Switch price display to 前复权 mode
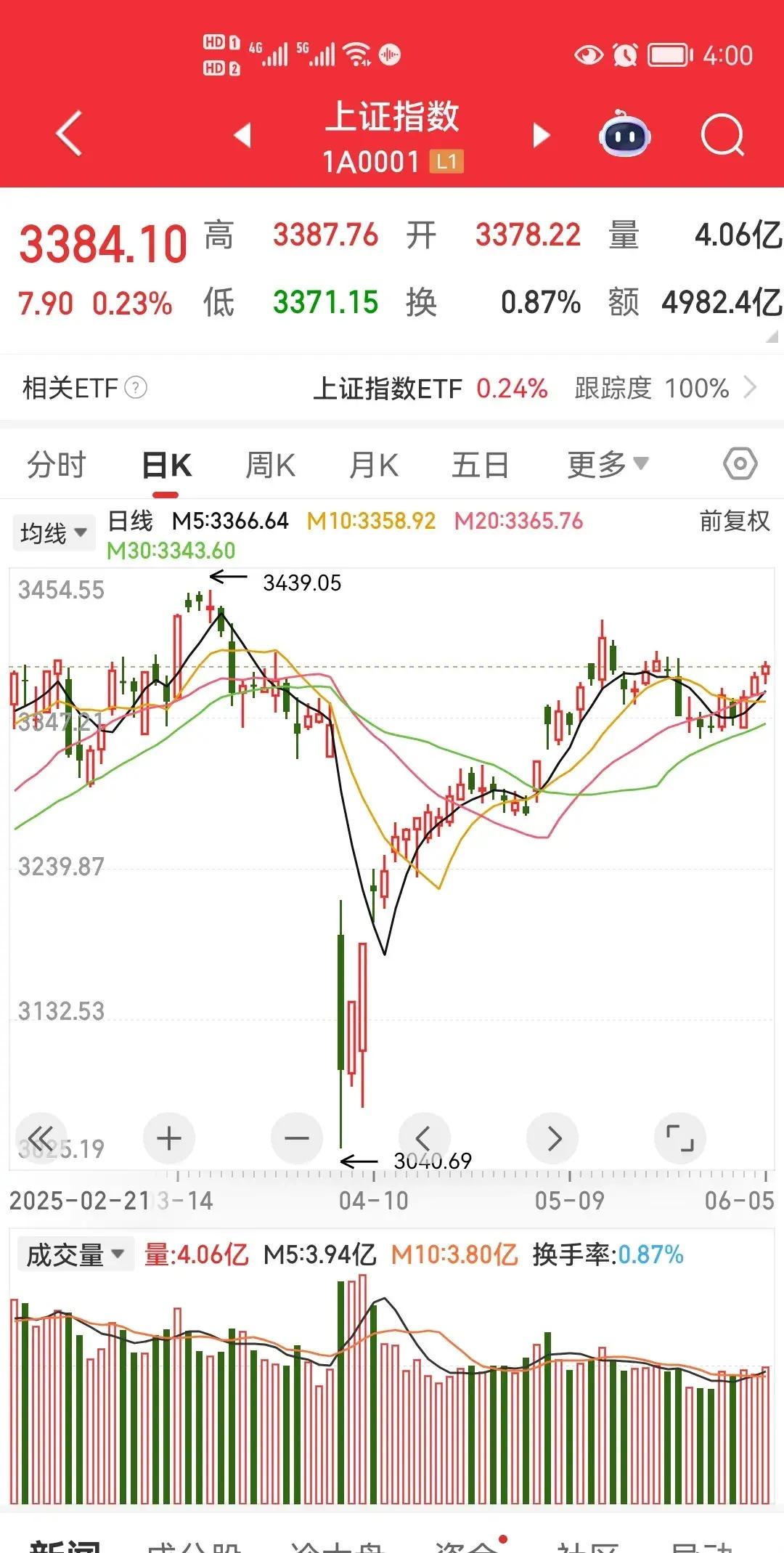This screenshot has height=1553, width=784. (x=733, y=521)
